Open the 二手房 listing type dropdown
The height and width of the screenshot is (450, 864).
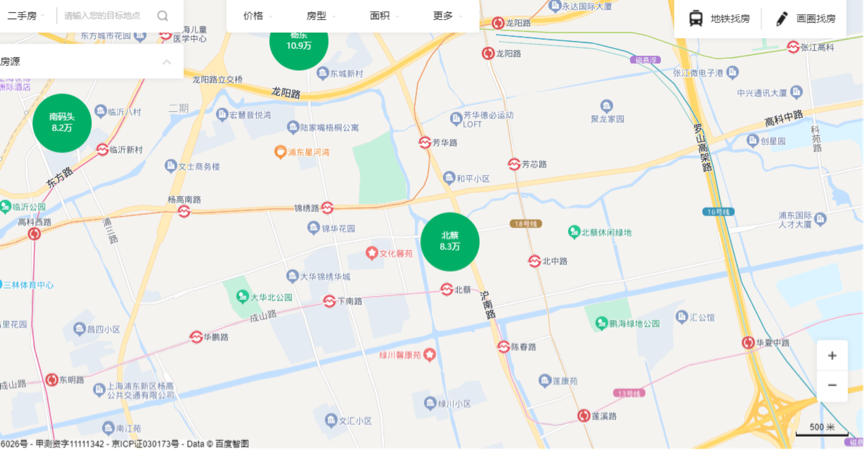pyautogui.click(x=25, y=16)
